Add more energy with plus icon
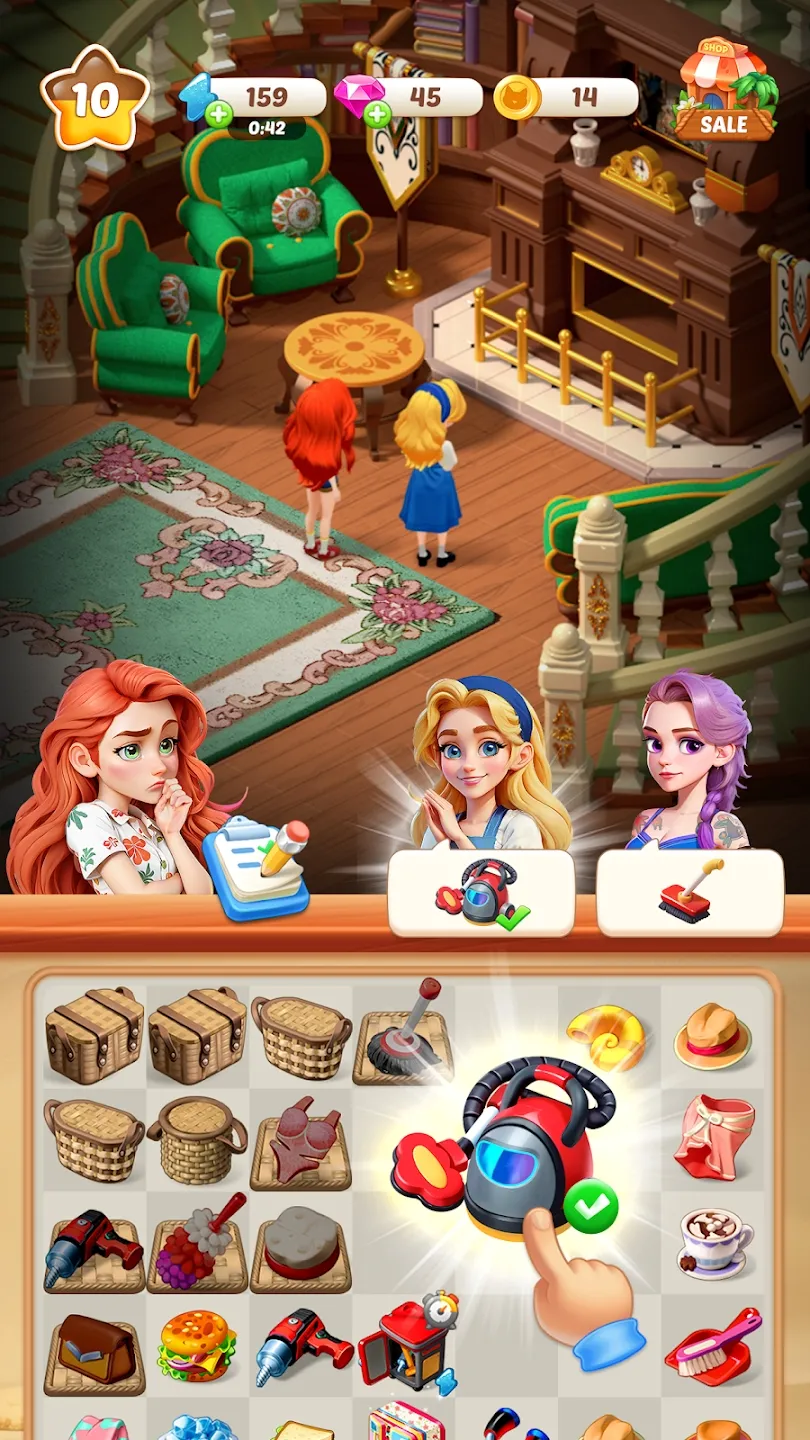The image size is (810, 1440). pyautogui.click(x=220, y=115)
